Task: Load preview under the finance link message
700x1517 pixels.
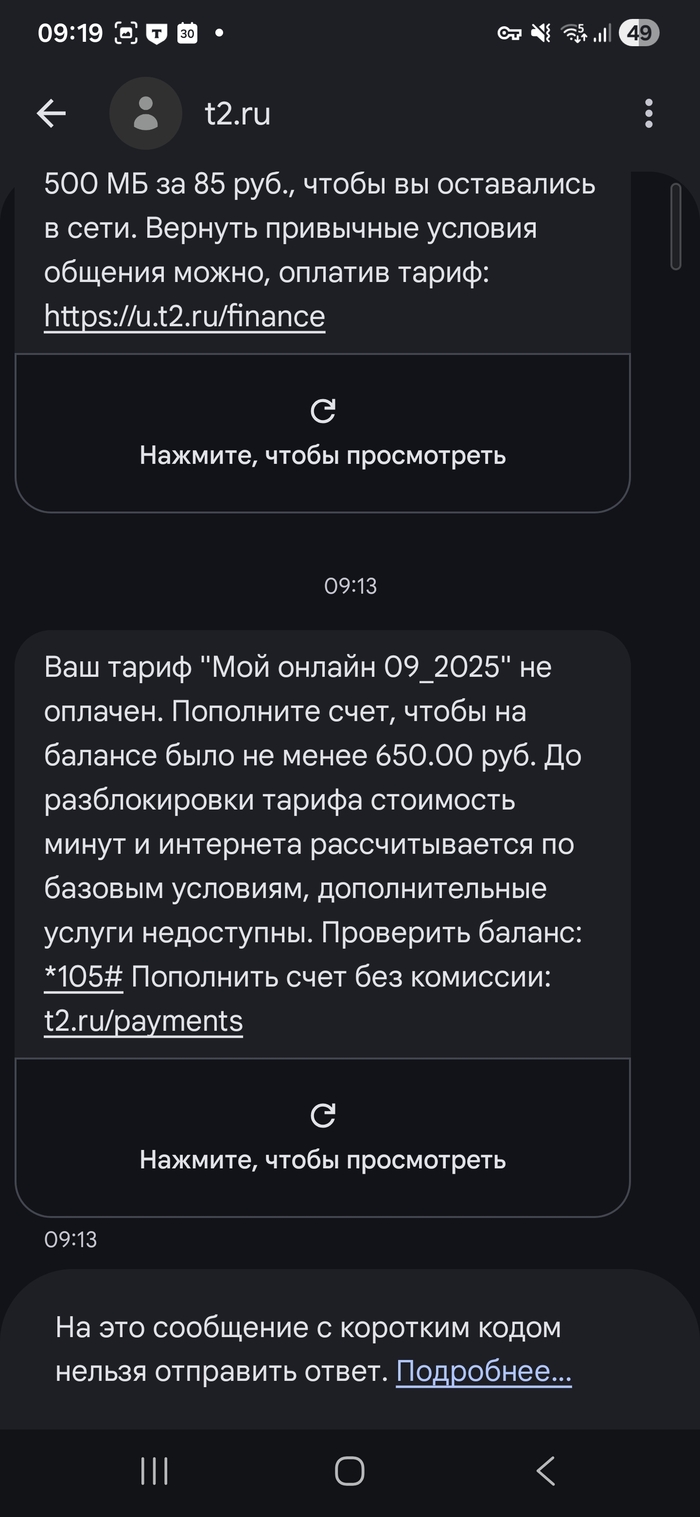Action: [x=322, y=434]
